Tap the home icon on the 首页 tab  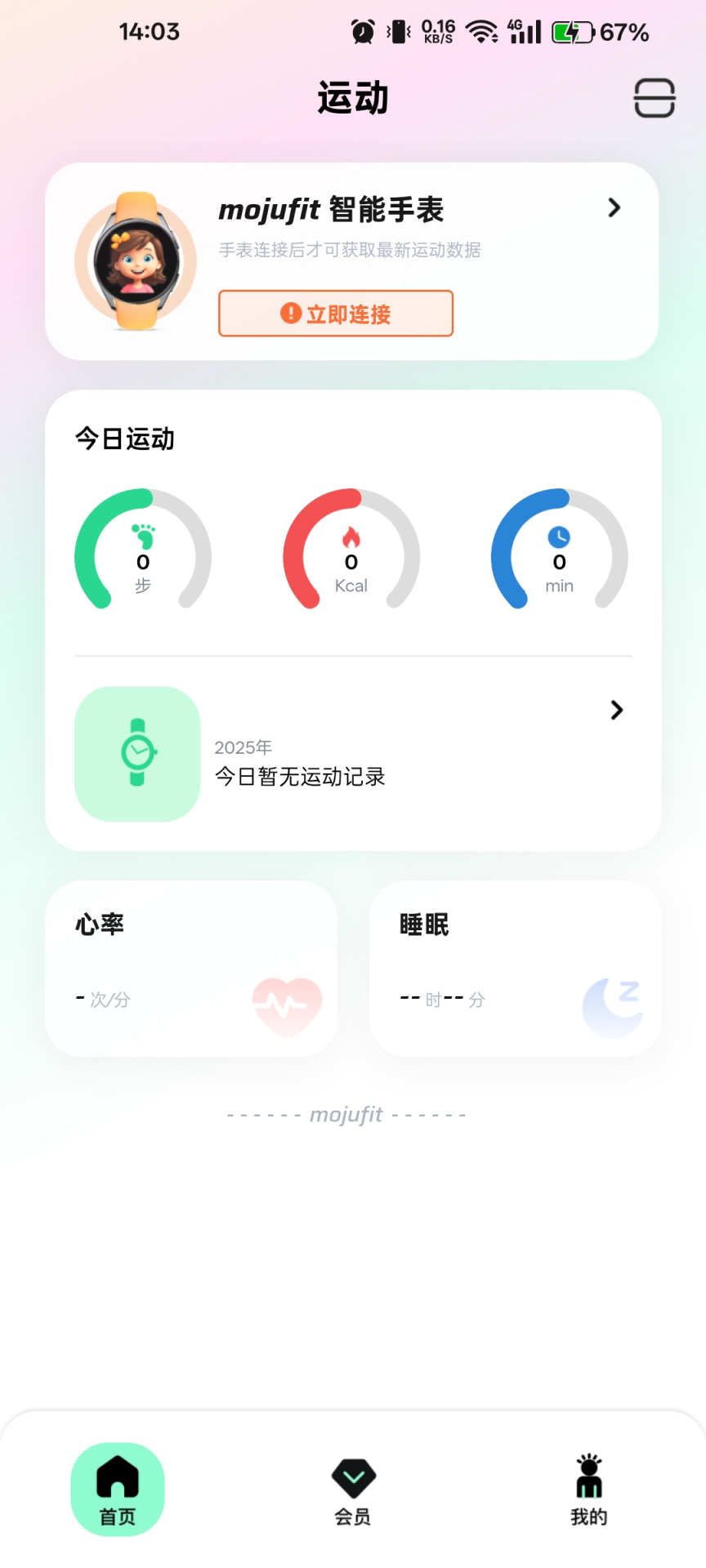coord(117,1475)
